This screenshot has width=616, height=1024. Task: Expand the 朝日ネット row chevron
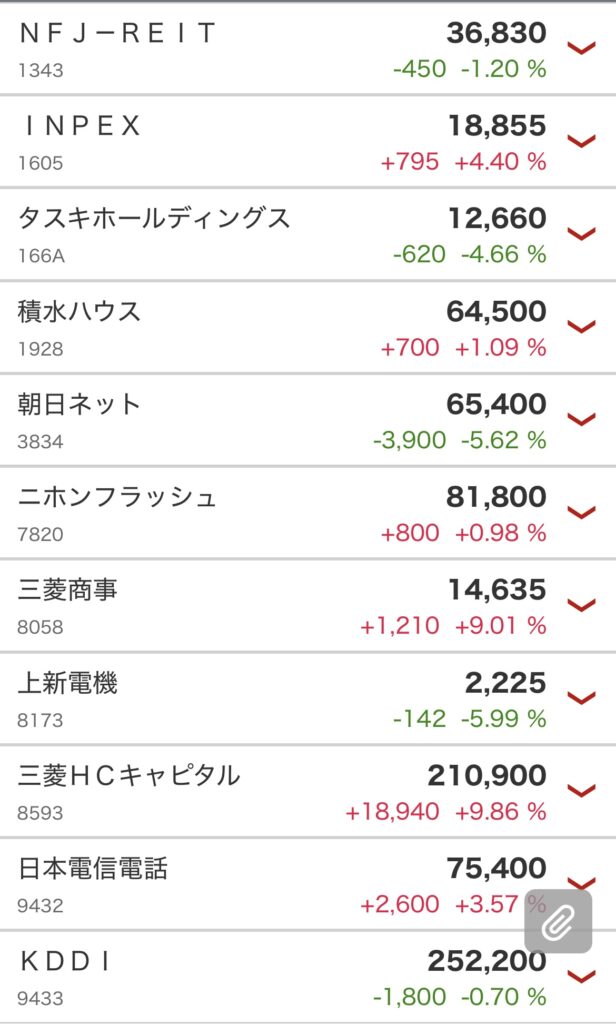pos(581,419)
